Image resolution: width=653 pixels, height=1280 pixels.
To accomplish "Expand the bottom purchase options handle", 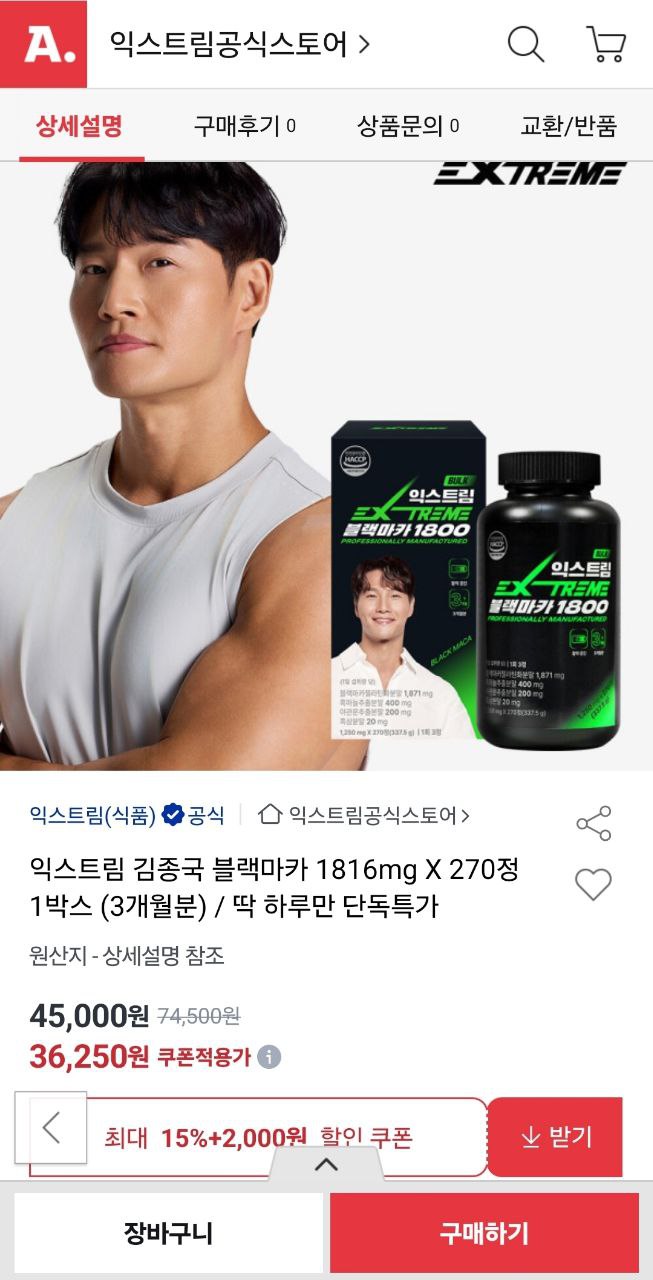I will [326, 1164].
